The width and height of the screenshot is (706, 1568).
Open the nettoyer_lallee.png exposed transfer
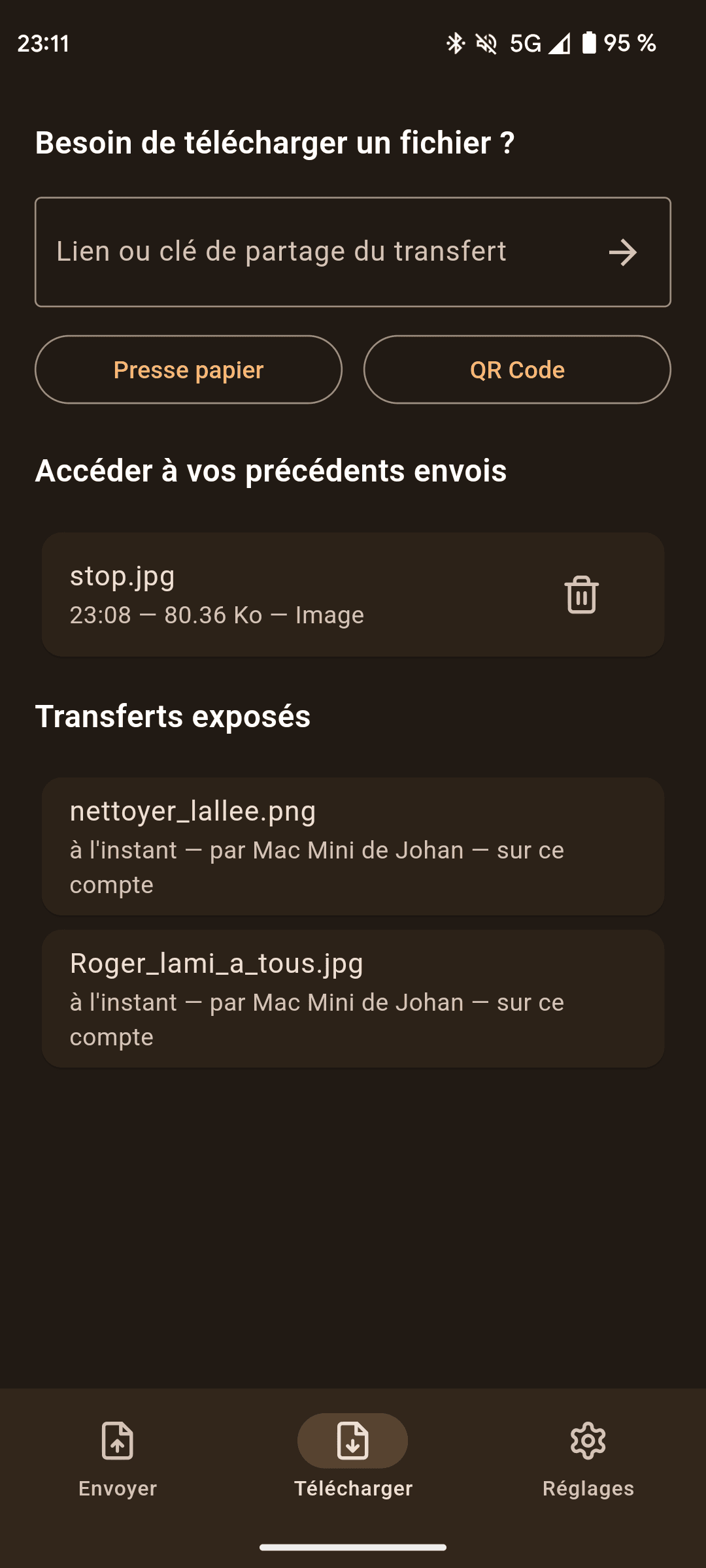(353, 846)
